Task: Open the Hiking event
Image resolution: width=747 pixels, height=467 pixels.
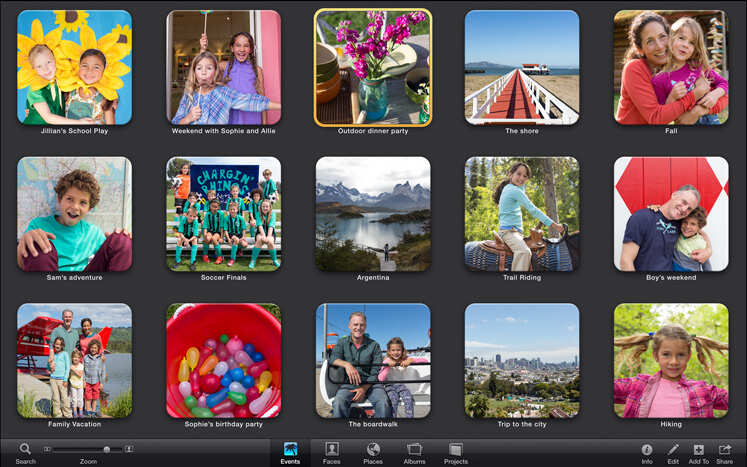Action: pyautogui.click(x=670, y=360)
